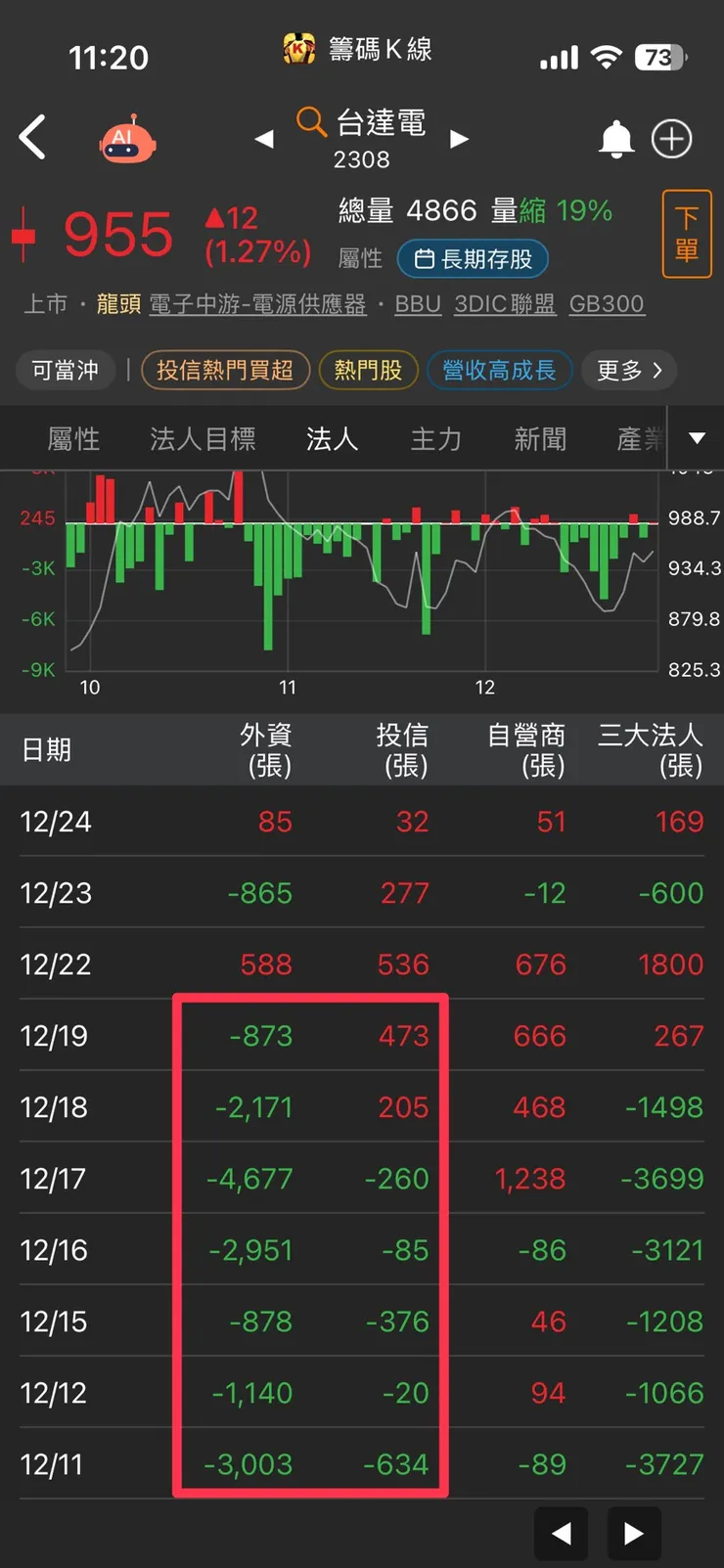The height and width of the screenshot is (1568, 724).
Task: Tap the 下單 order button
Action: 686,235
